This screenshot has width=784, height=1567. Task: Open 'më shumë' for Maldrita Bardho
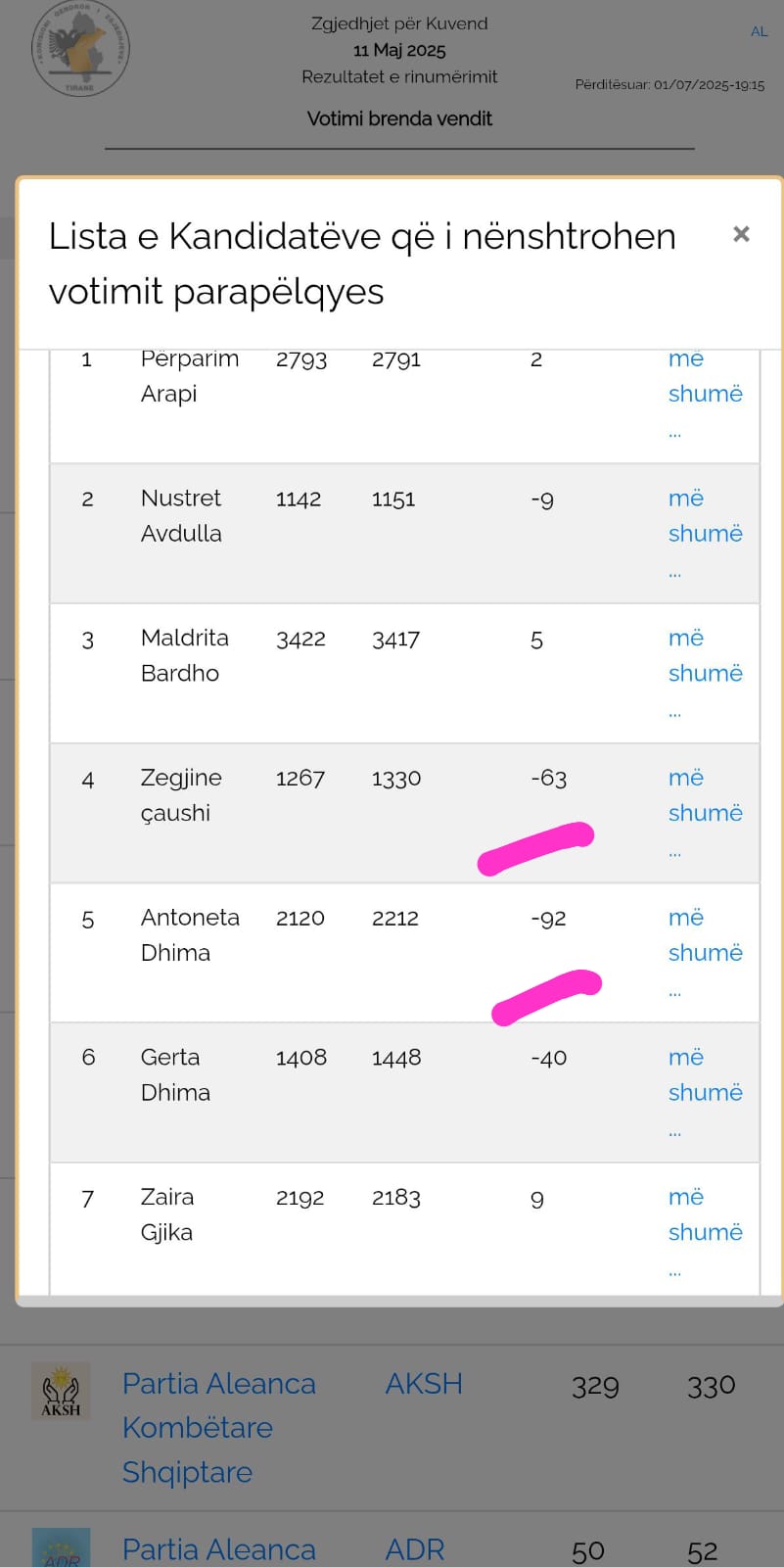coord(705,674)
